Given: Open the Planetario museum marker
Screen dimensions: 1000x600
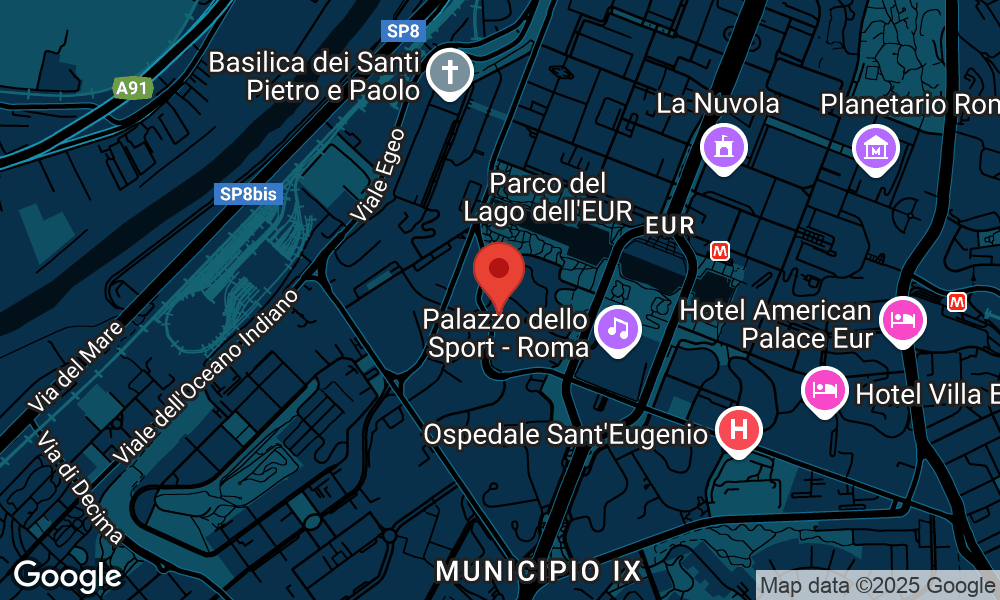Looking at the screenshot, I should coord(875,148).
